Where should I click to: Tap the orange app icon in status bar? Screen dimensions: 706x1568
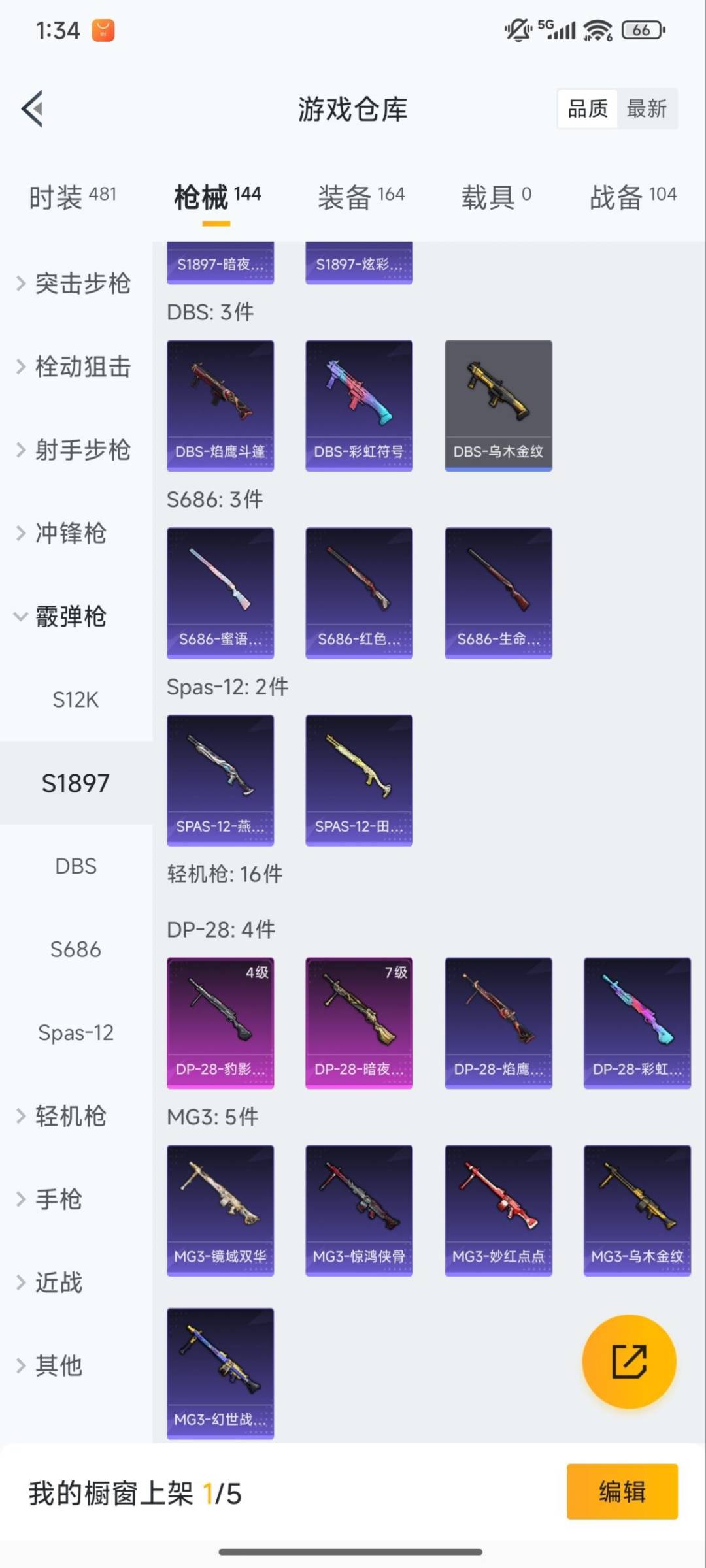104,29
